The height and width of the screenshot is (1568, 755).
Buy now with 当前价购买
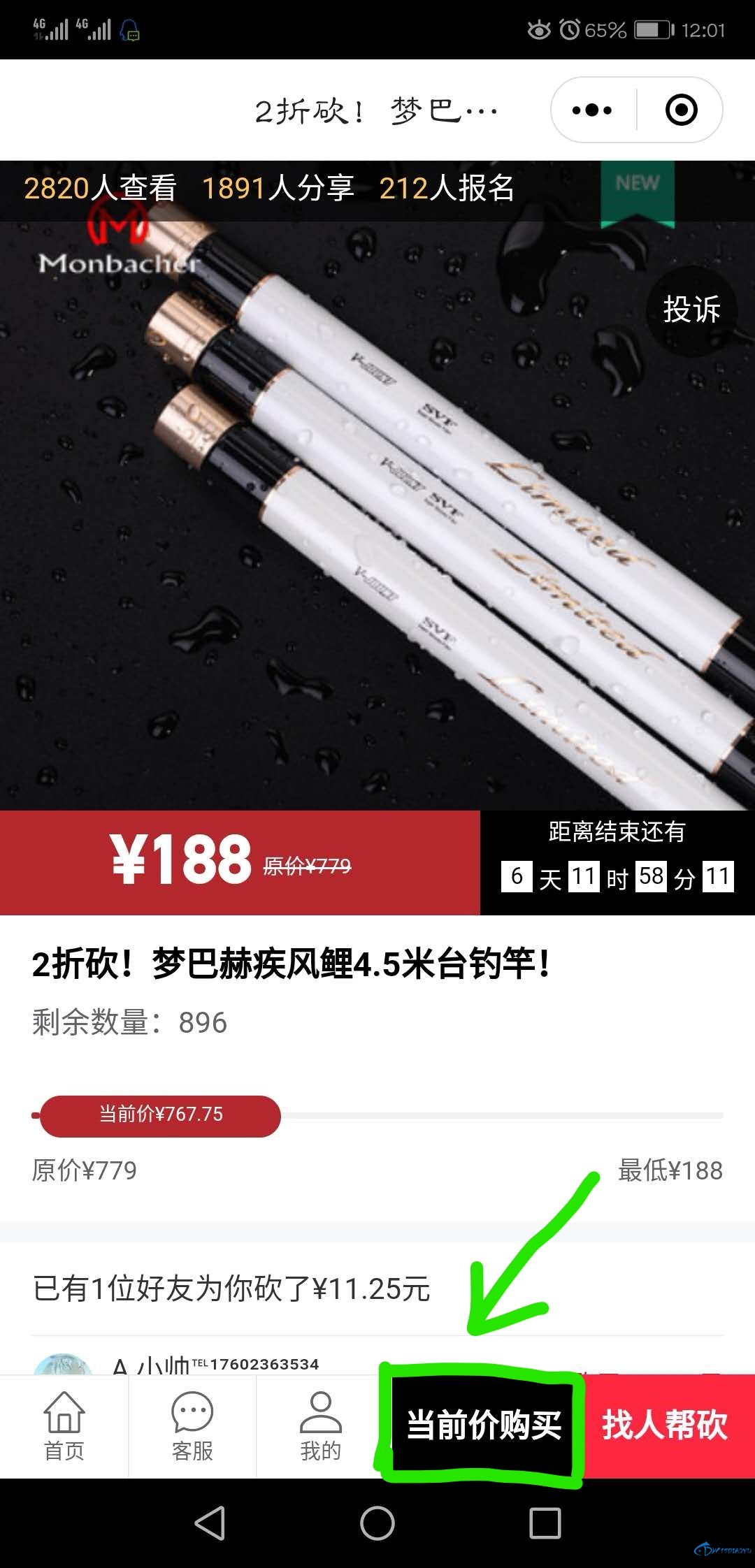click(484, 1425)
